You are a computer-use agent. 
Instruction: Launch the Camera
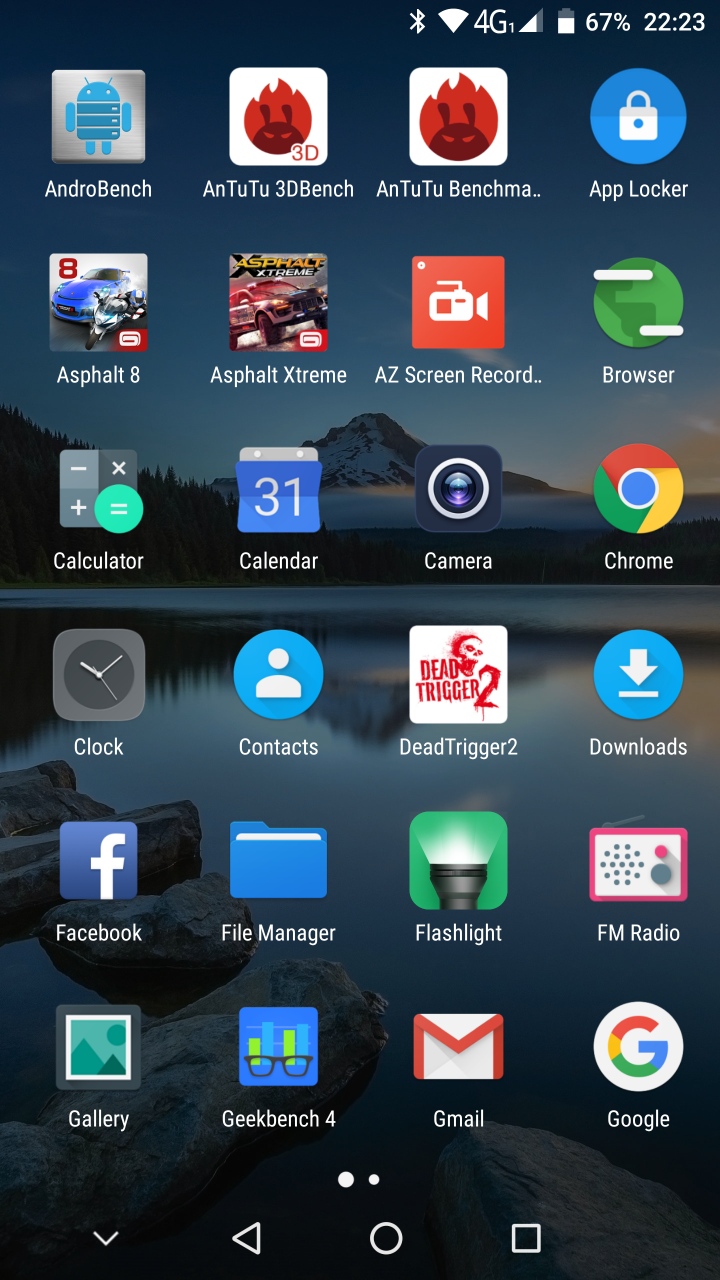click(x=458, y=489)
